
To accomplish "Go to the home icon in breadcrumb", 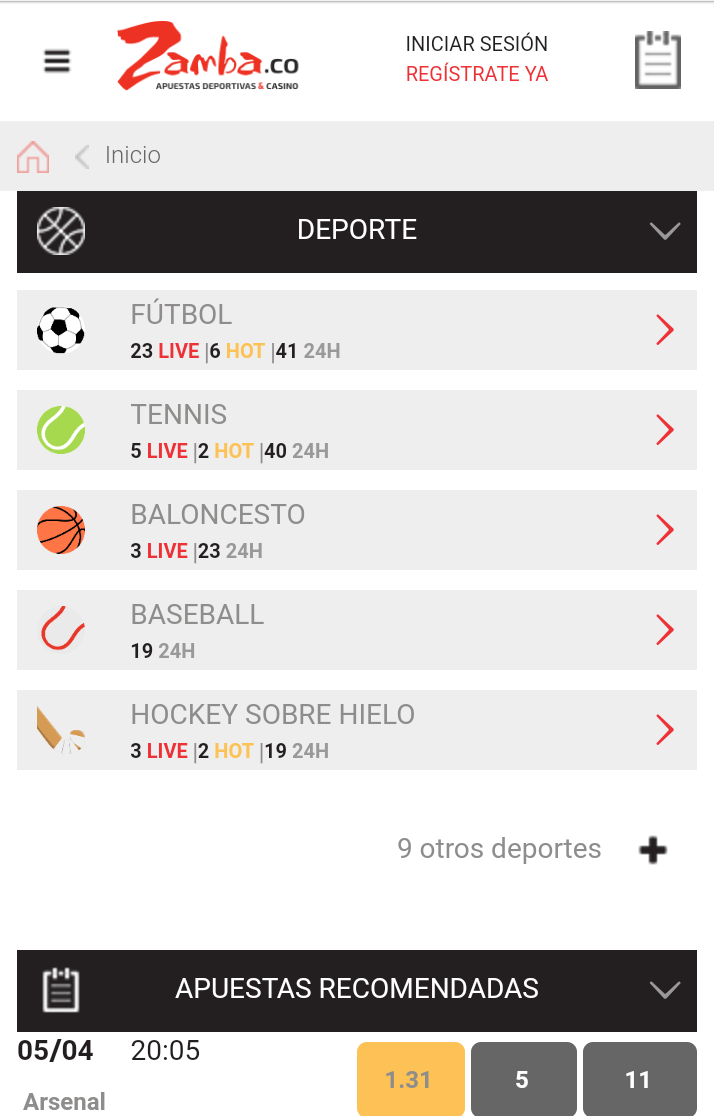I will pyautogui.click(x=33, y=156).
